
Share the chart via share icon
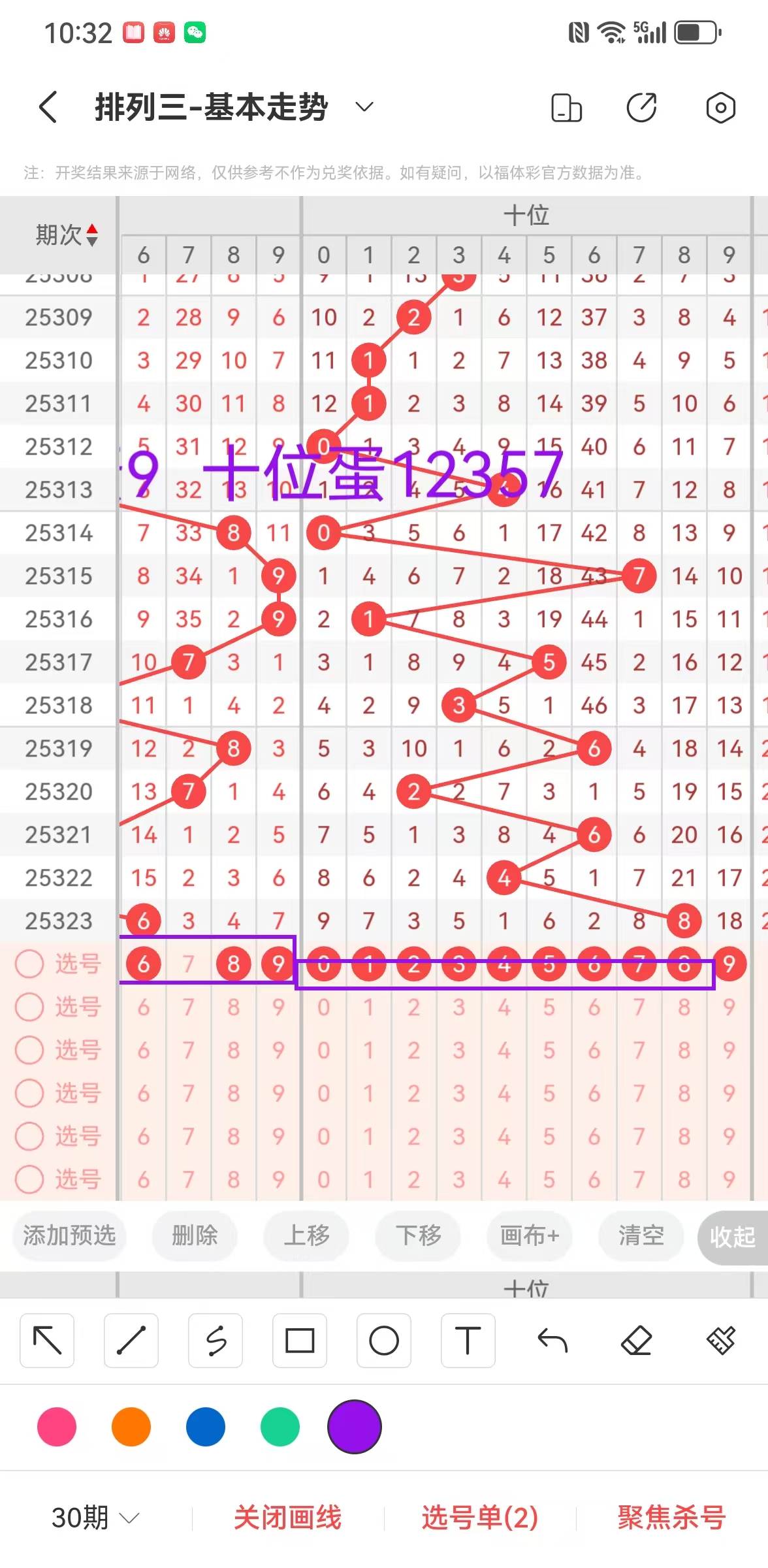(x=641, y=108)
